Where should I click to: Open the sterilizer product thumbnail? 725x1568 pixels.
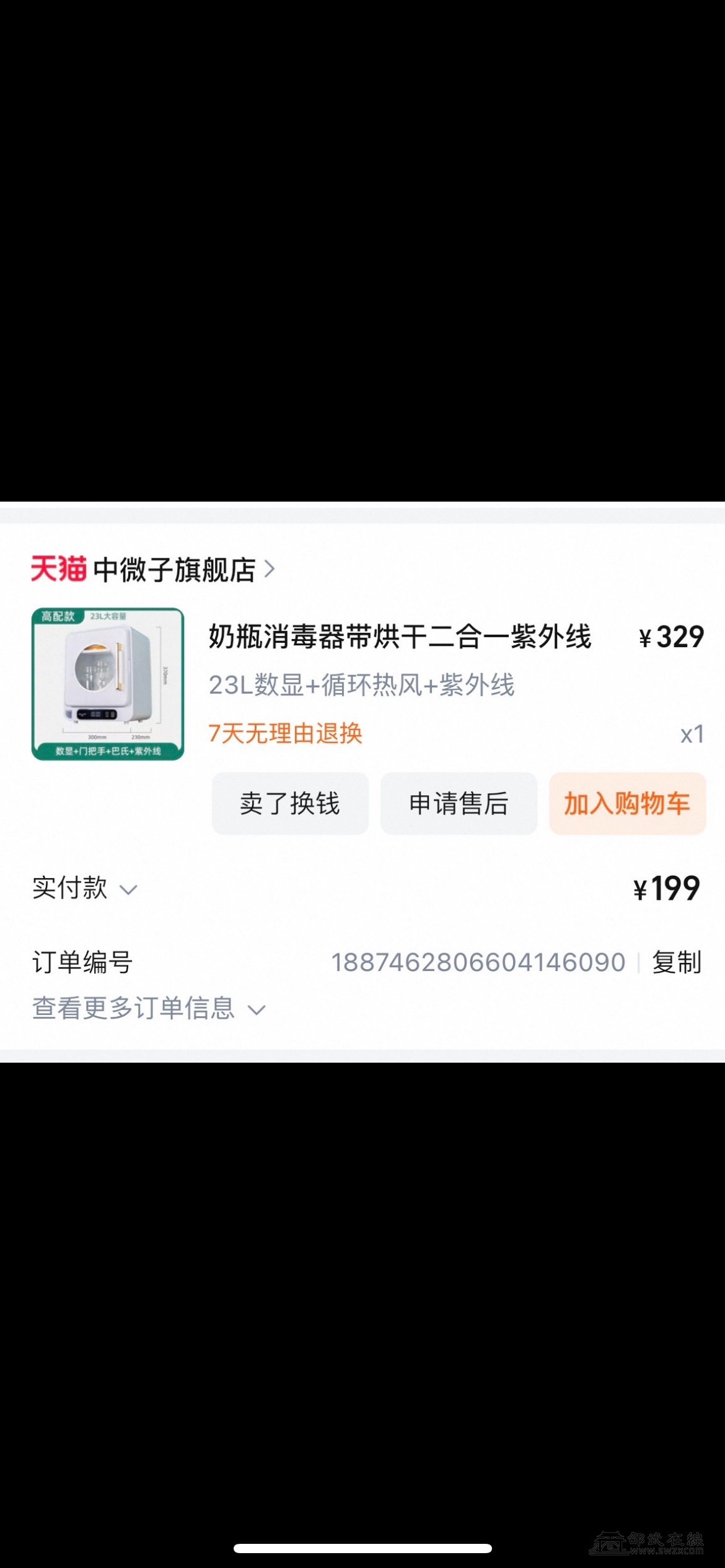[108, 684]
